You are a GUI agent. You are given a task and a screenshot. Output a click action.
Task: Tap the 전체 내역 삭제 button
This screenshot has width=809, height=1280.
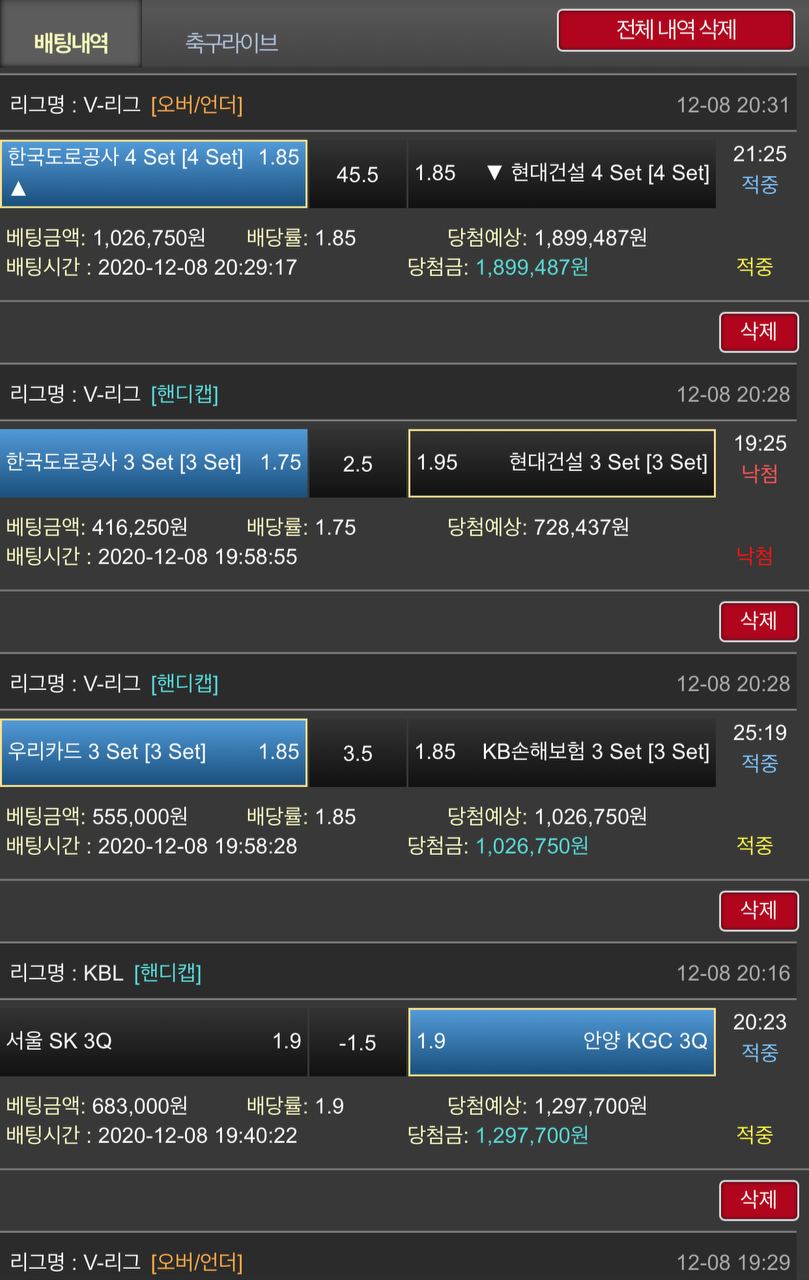click(676, 30)
